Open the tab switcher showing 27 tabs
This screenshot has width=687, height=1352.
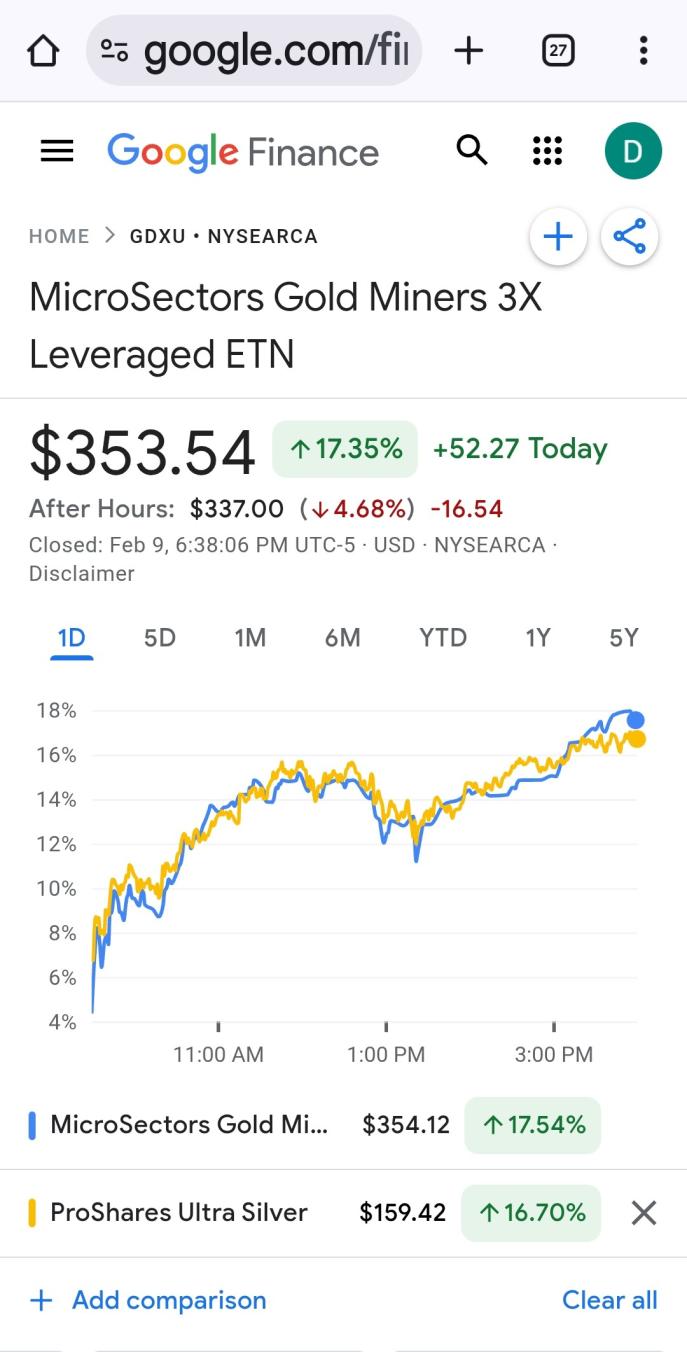[x=558, y=51]
